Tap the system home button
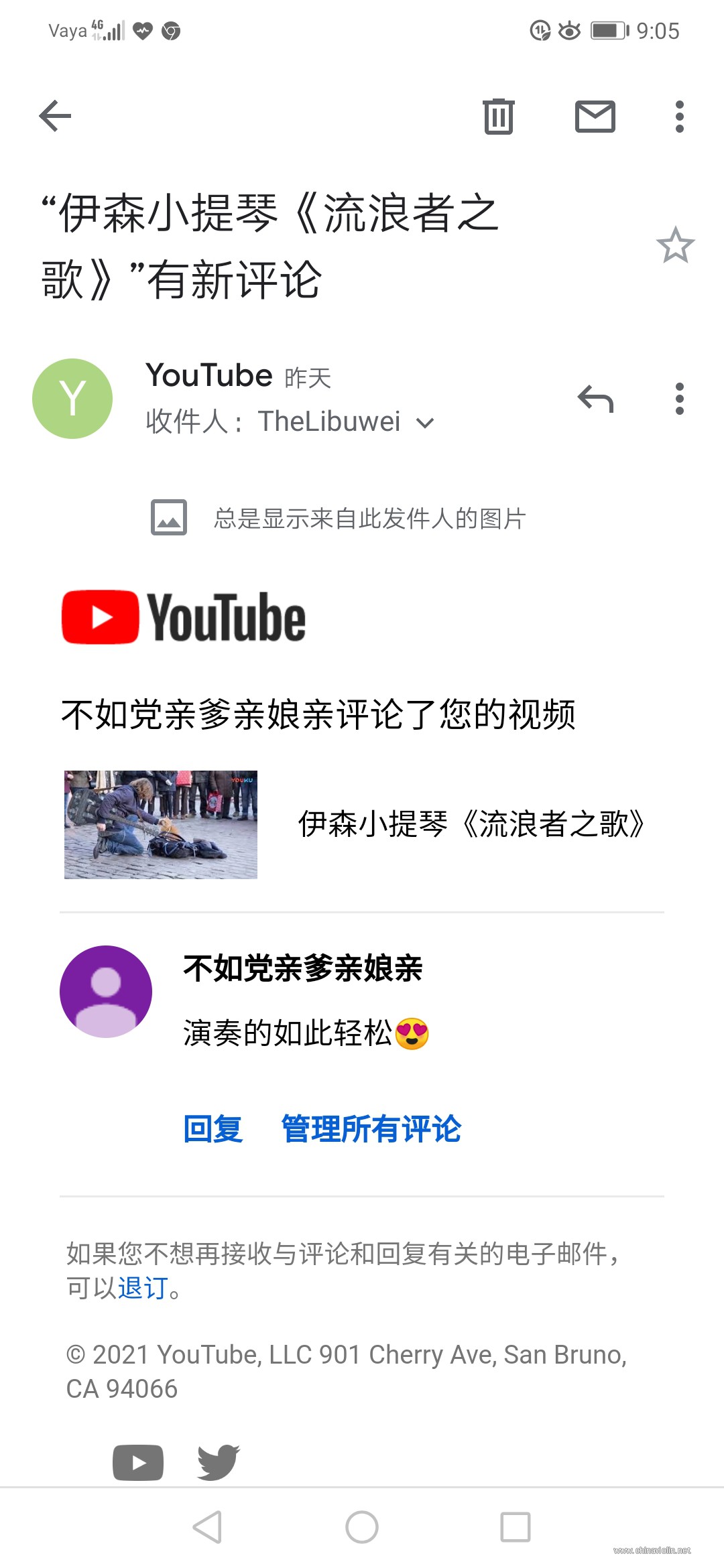This screenshot has height=1568, width=724. point(362,1527)
